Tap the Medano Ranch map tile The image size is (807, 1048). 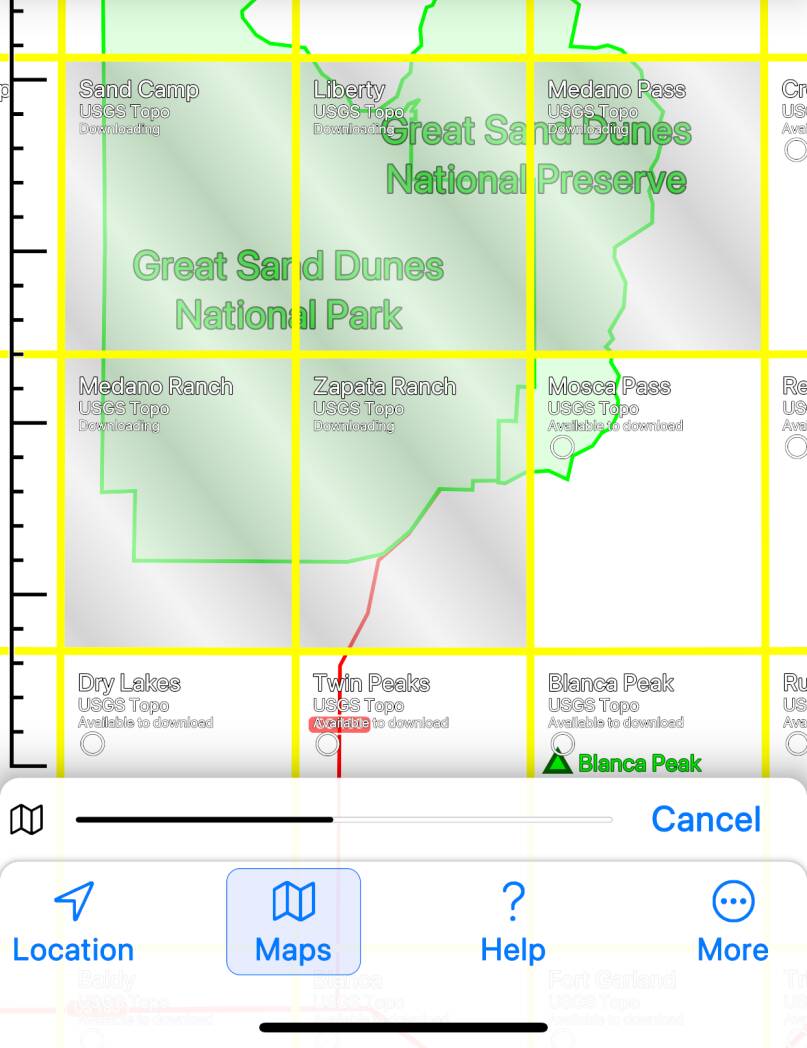coord(178,500)
